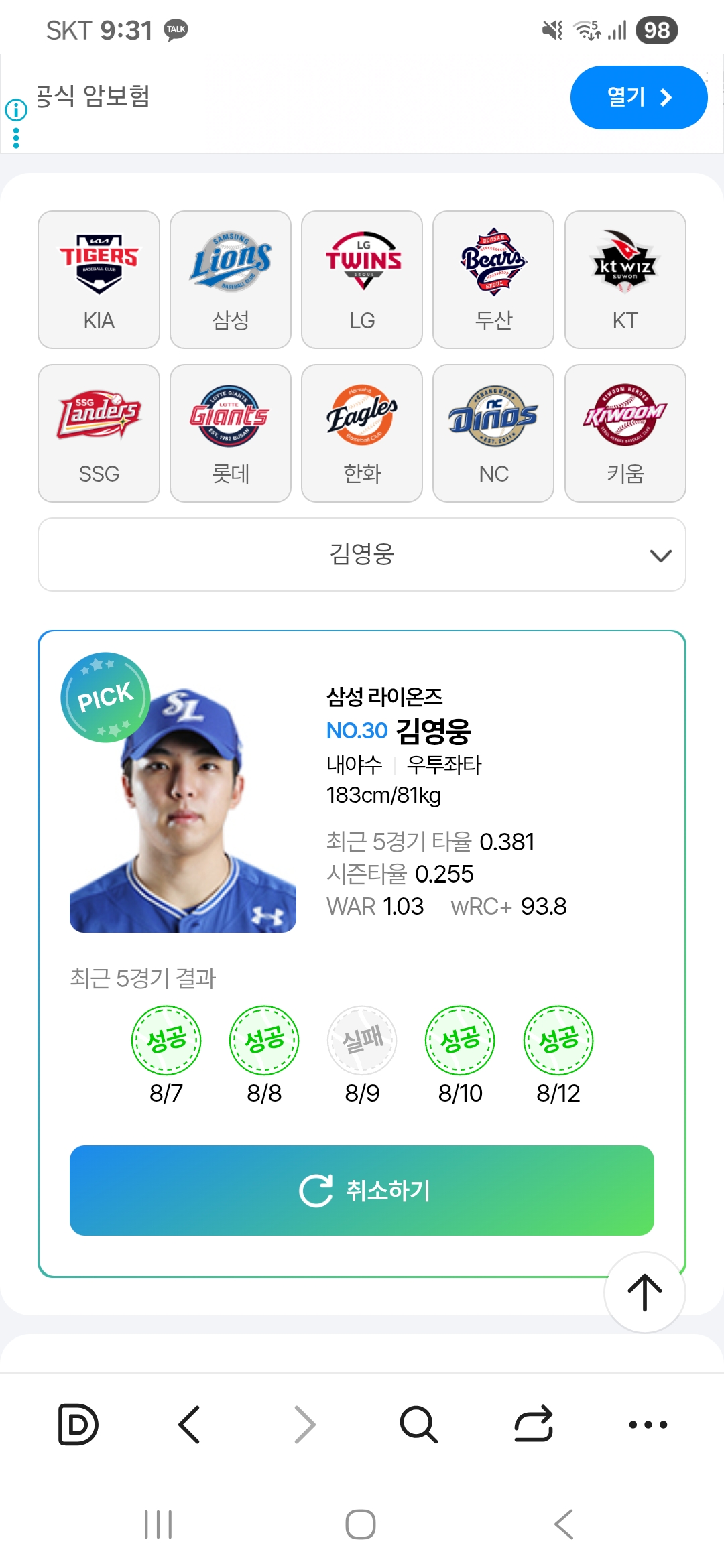Pick the Doosan Bears team
Image resolution: width=724 pixels, height=1568 pixels.
(x=493, y=279)
